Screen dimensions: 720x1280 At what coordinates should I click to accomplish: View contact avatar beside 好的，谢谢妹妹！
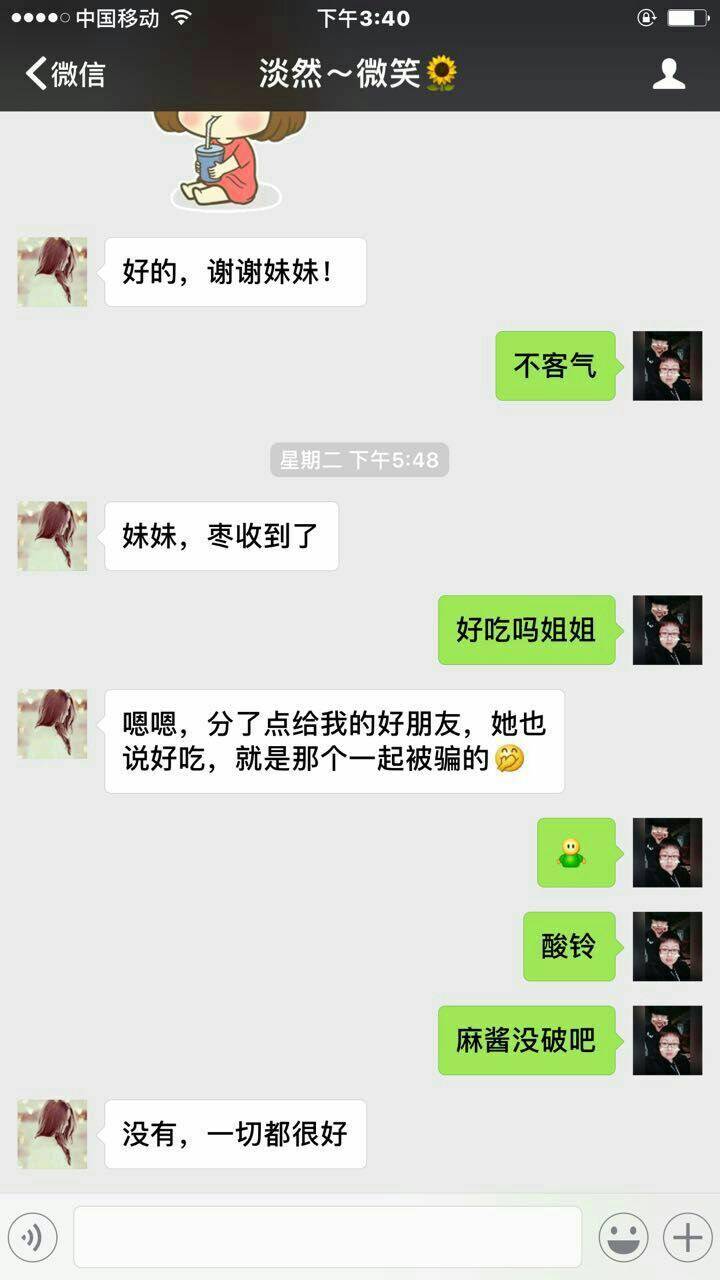(x=52, y=272)
